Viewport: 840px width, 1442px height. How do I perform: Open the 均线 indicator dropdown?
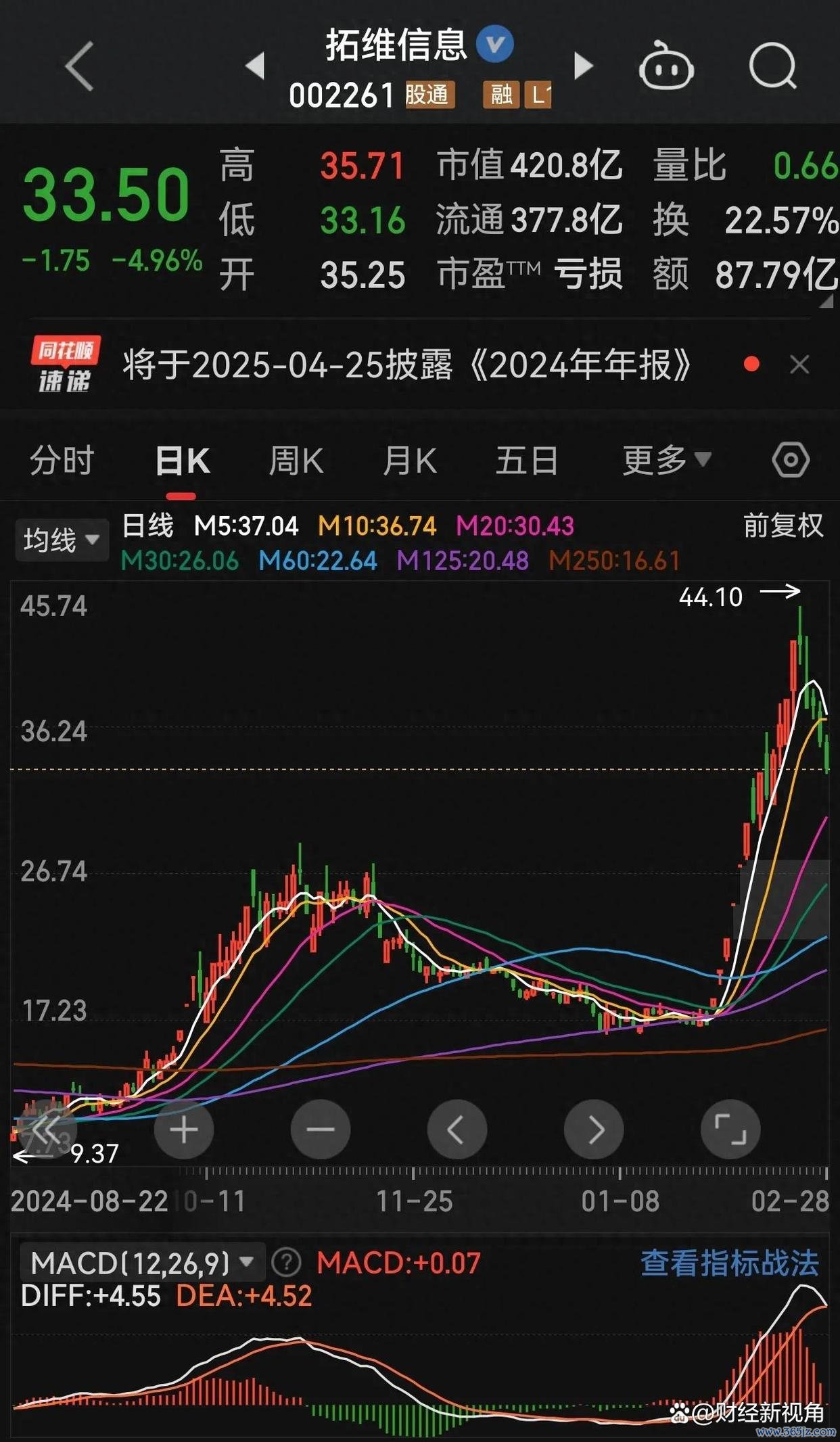62,540
